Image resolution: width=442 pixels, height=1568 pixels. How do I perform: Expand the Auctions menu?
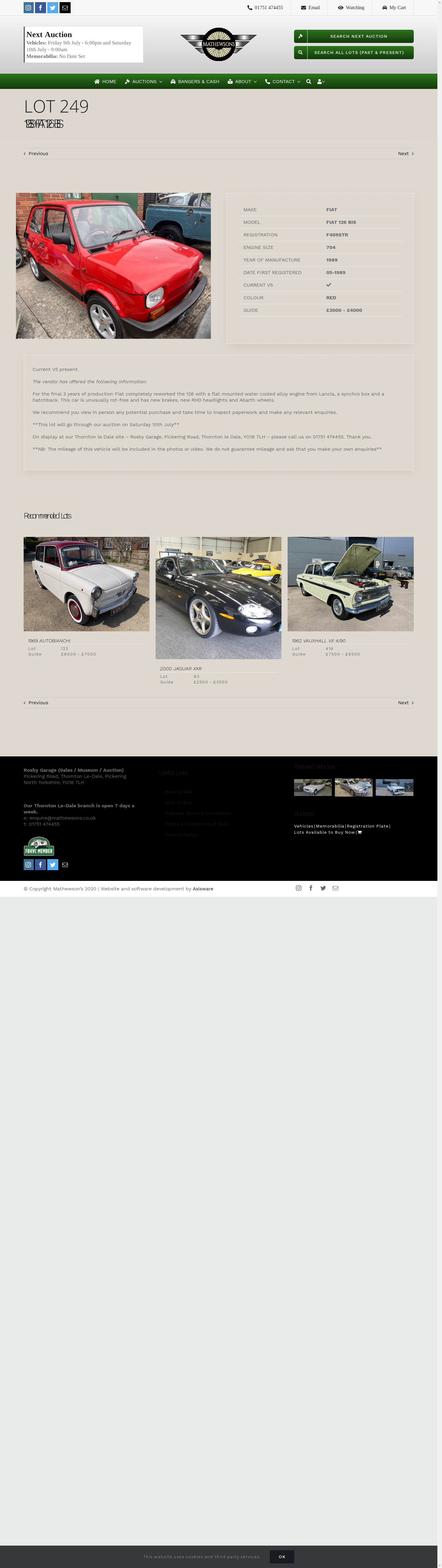click(143, 82)
